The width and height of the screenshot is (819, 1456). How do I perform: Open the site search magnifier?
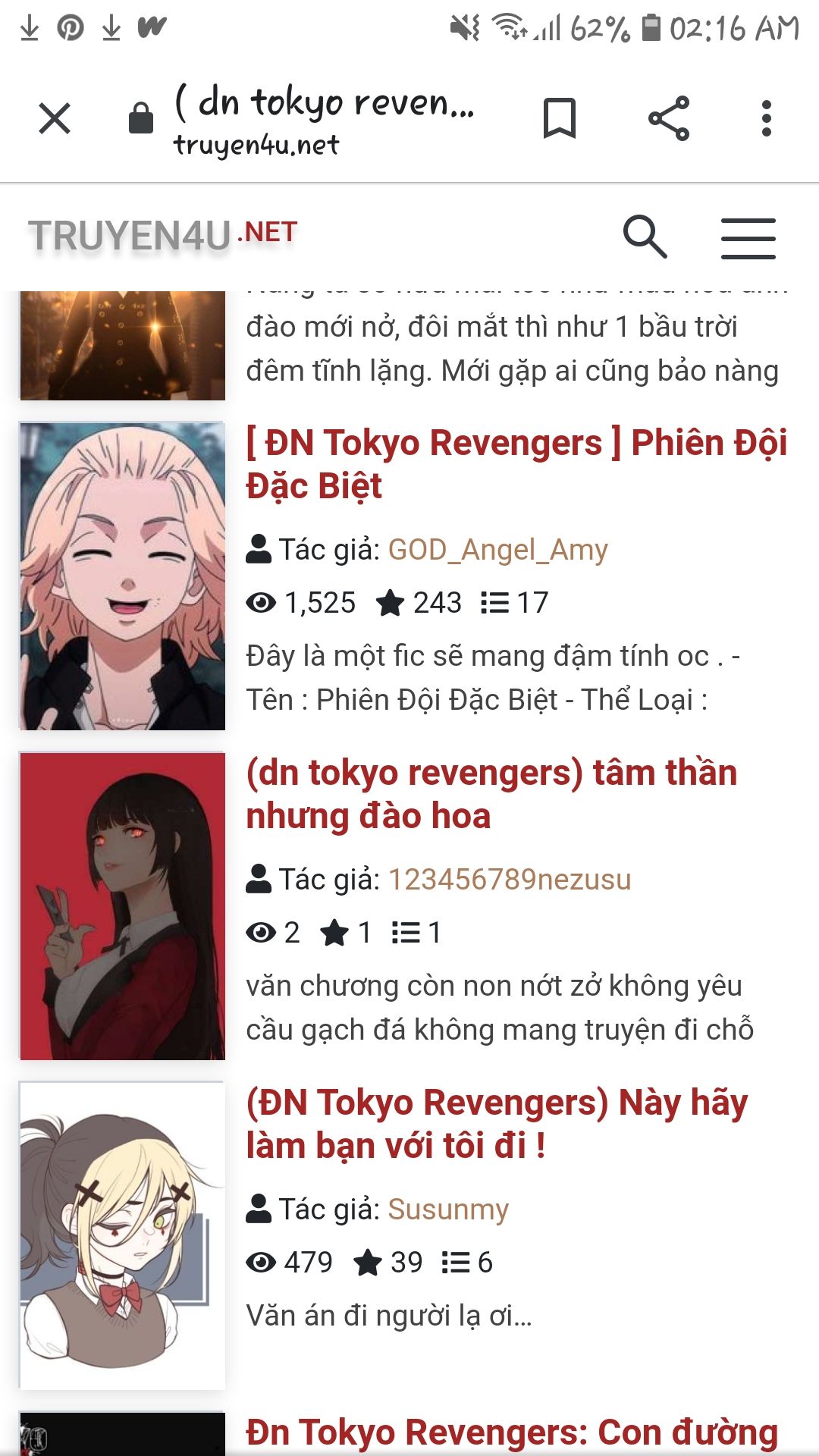coord(645,237)
